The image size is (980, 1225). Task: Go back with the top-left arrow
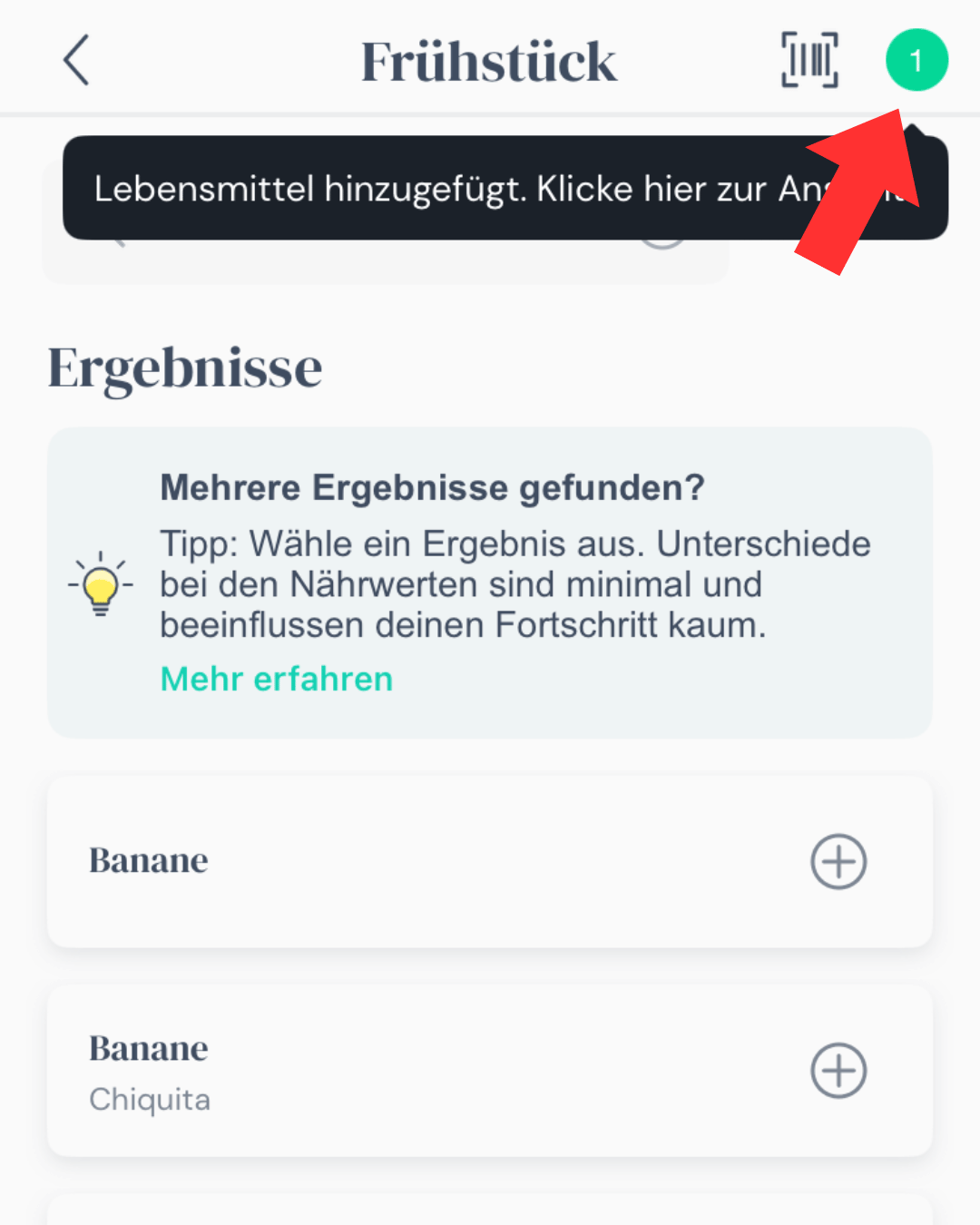point(76,61)
